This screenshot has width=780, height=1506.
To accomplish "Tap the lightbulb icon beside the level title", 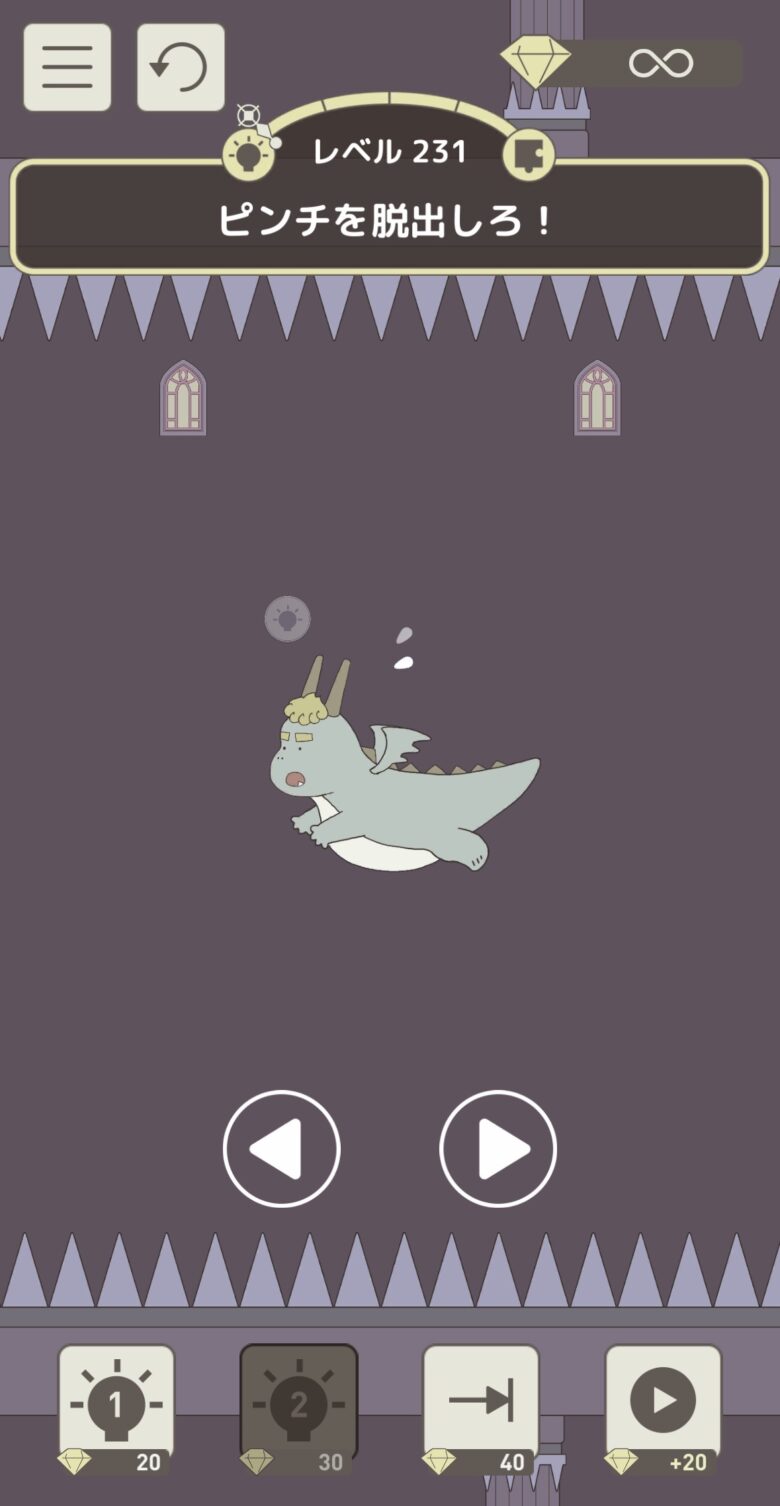I will [248, 154].
